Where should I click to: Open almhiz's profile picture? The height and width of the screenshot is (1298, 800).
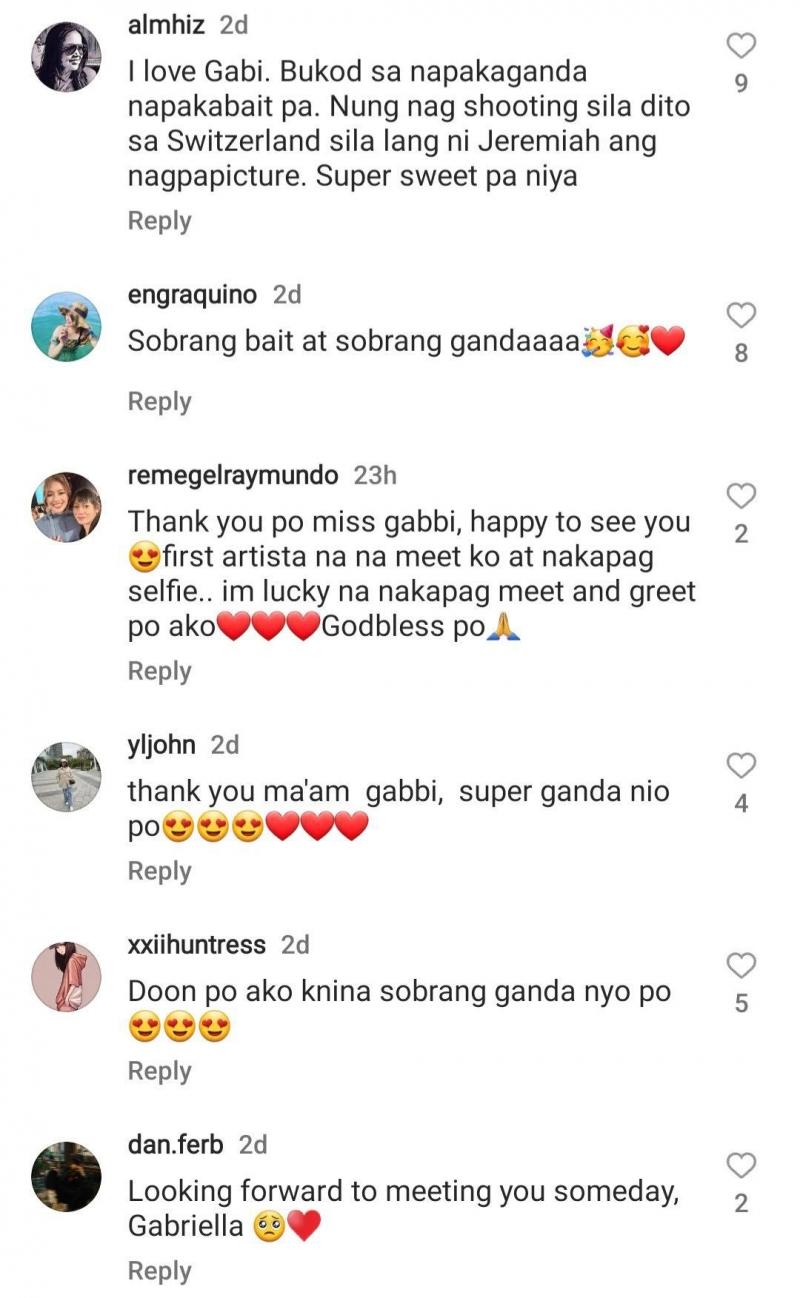(x=66, y=57)
